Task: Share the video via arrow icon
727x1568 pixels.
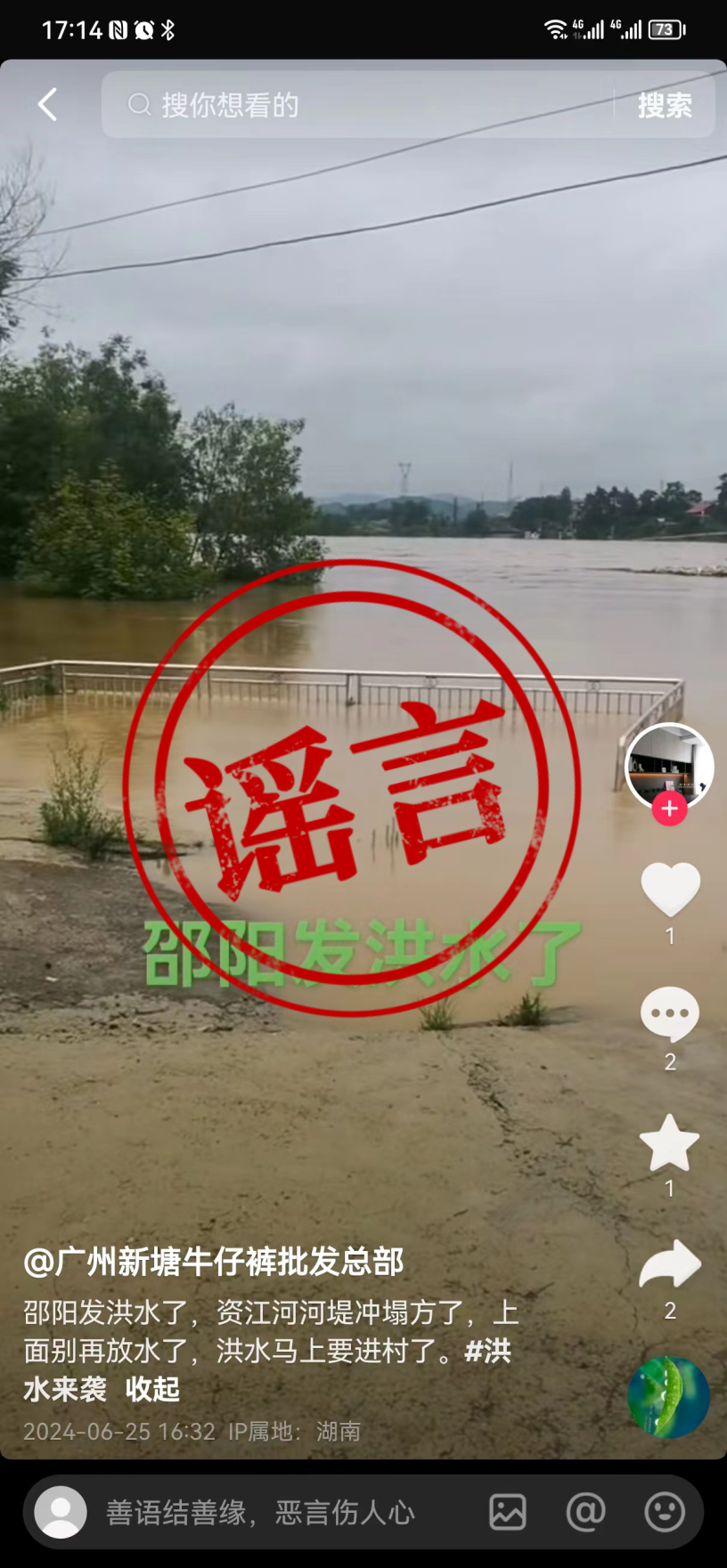Action: pyautogui.click(x=670, y=1265)
